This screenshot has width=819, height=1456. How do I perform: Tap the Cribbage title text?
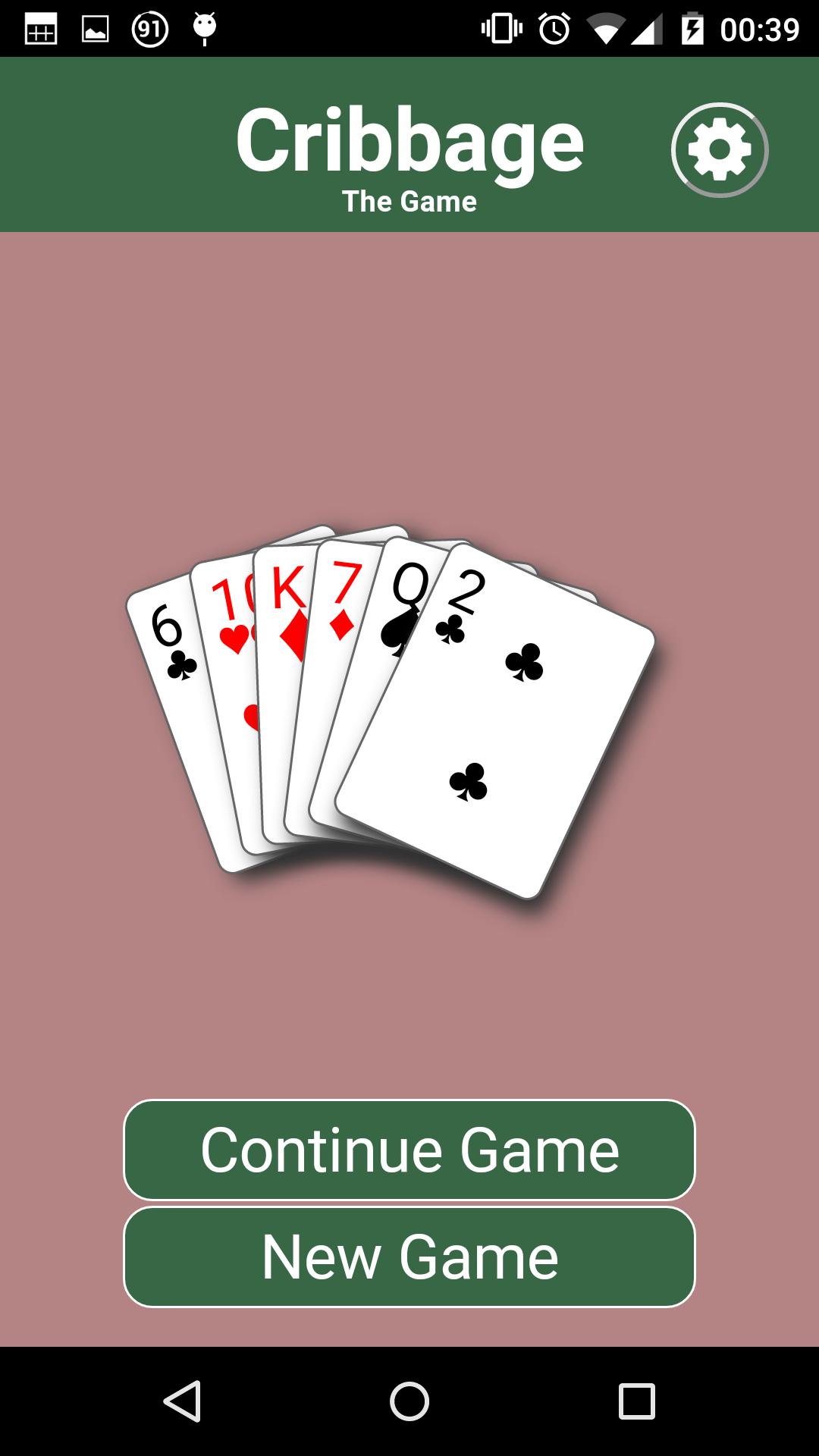coord(409,140)
